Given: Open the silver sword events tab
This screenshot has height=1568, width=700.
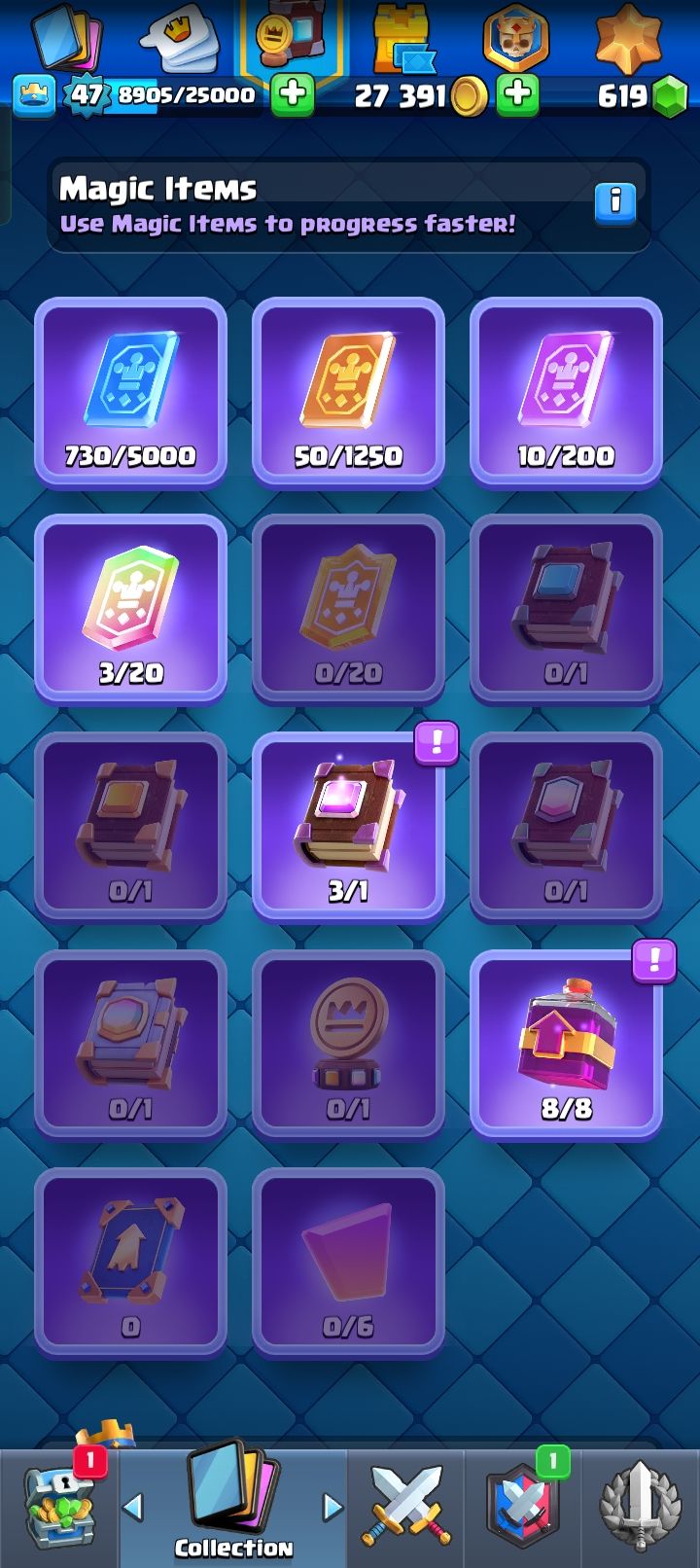Looking at the screenshot, I should tap(640, 1508).
